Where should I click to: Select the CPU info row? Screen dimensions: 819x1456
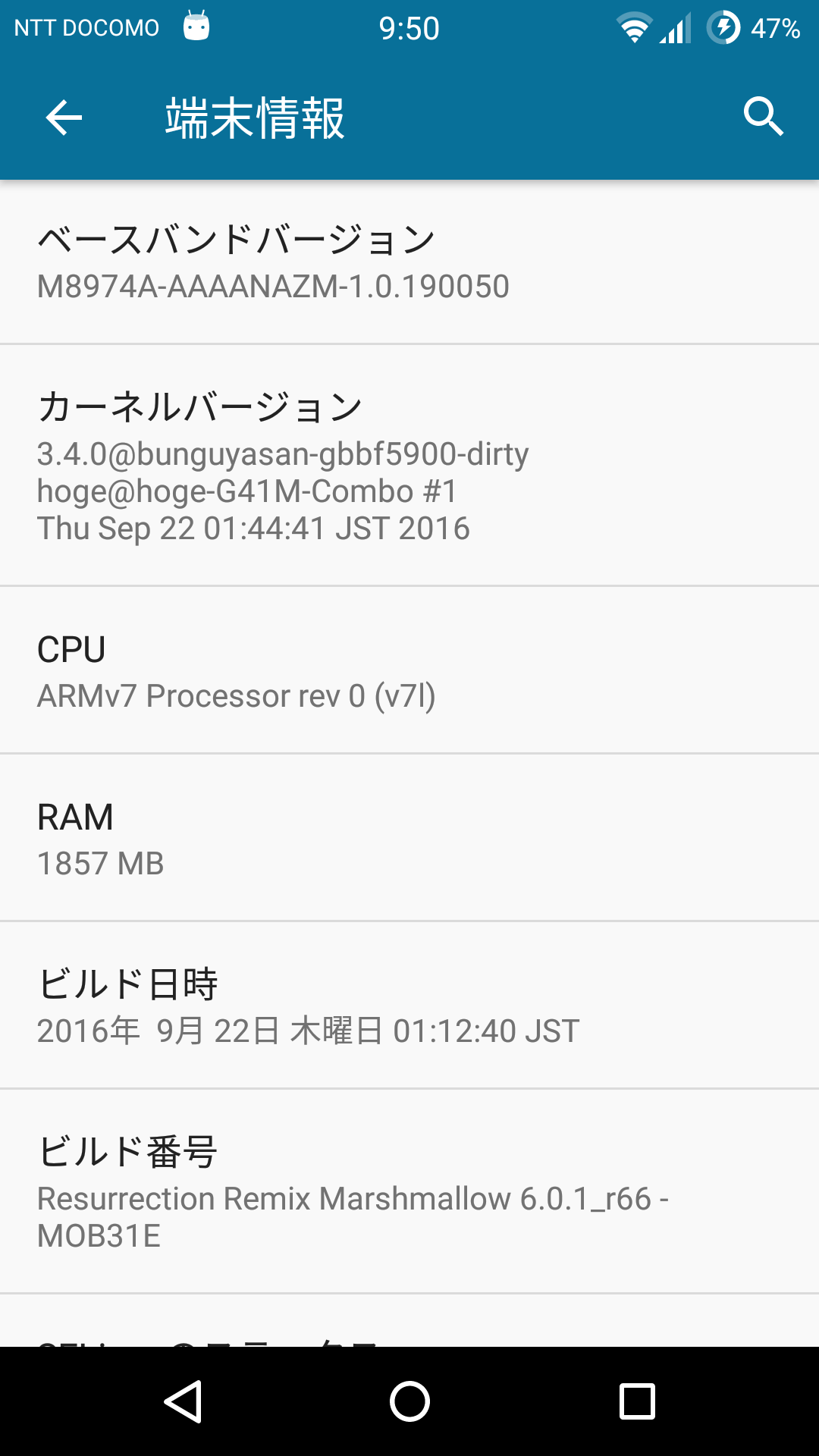click(x=409, y=670)
